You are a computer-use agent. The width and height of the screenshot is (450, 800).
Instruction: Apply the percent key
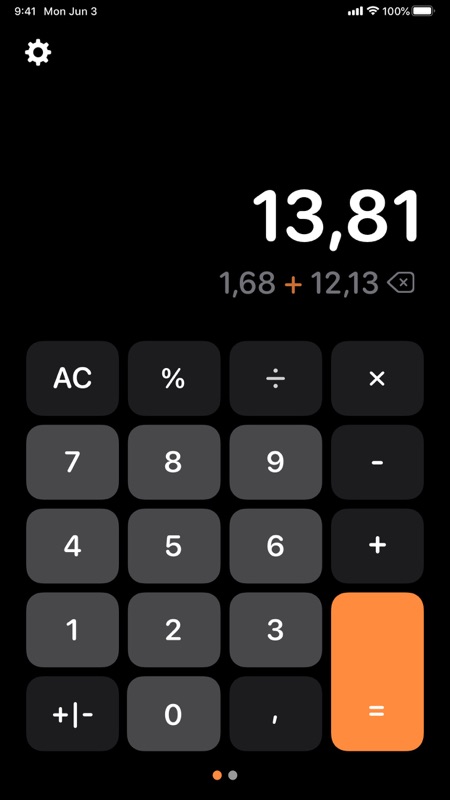pyautogui.click(x=173, y=378)
